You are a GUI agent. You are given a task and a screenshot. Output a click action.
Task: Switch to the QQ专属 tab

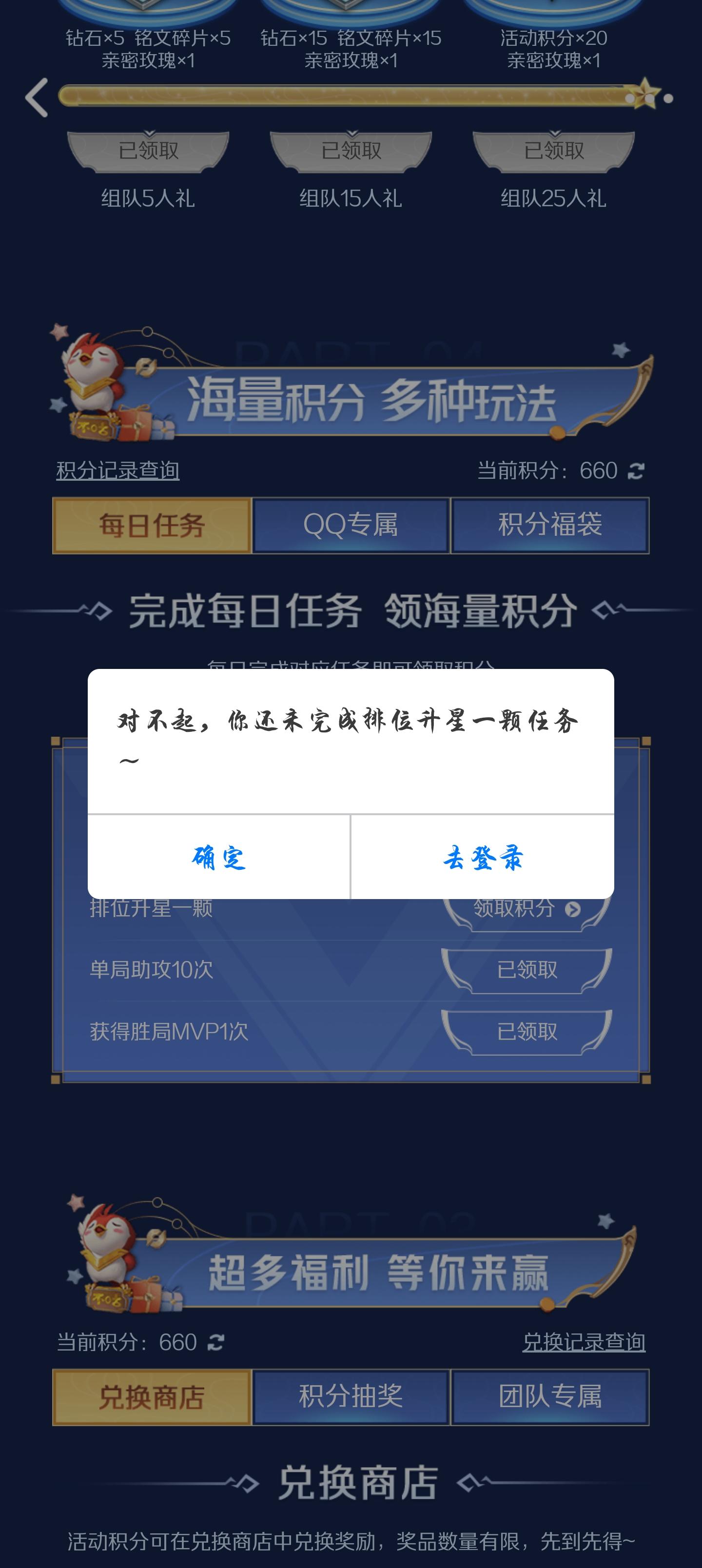[351, 526]
